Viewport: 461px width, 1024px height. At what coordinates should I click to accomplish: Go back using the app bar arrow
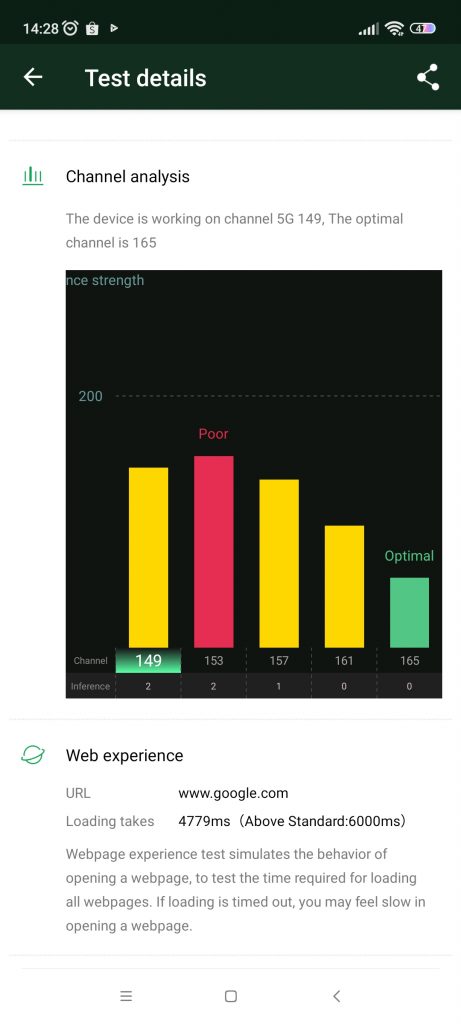pos(33,78)
